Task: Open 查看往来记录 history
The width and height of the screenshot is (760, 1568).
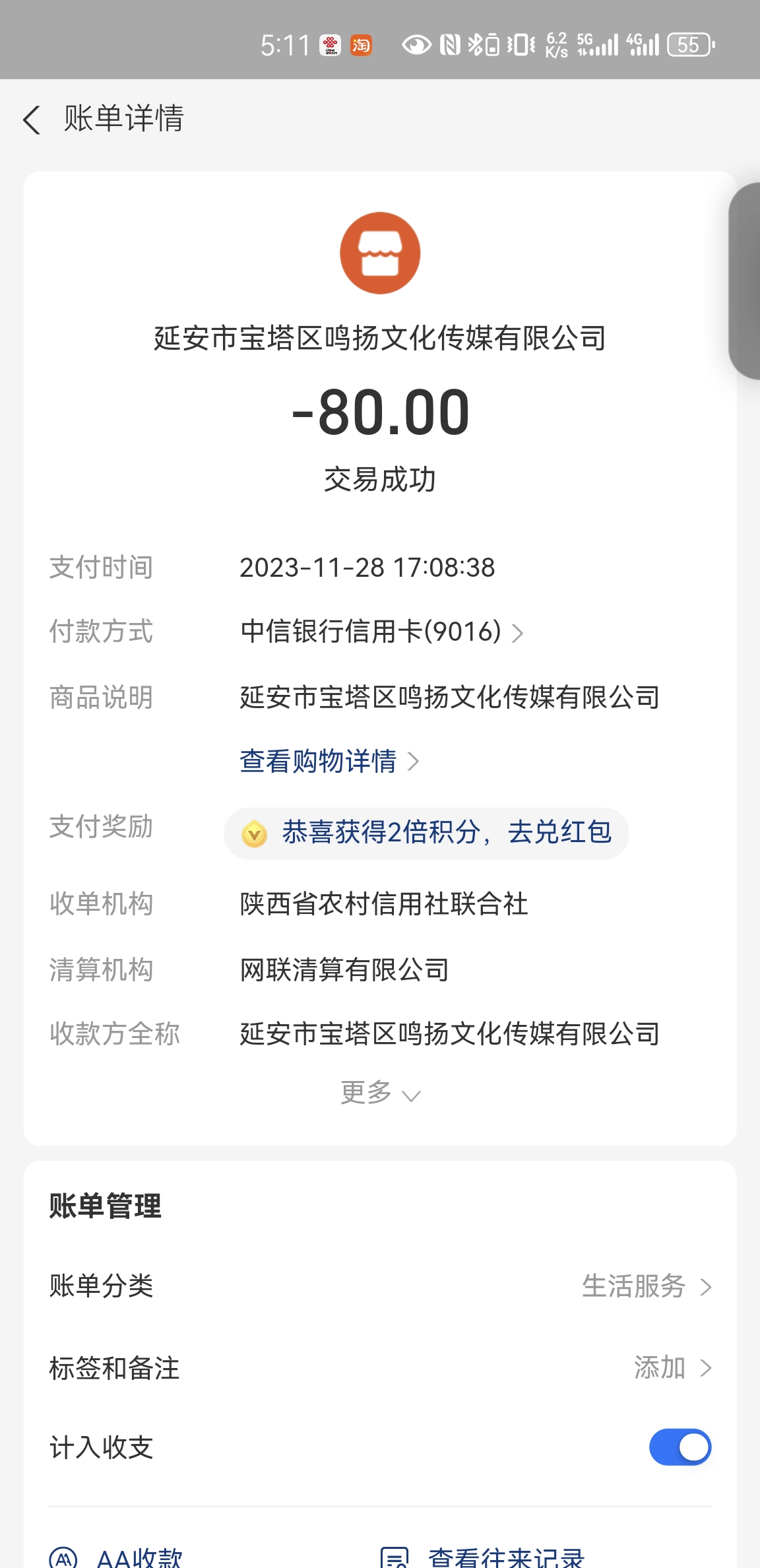Action: [483, 1557]
